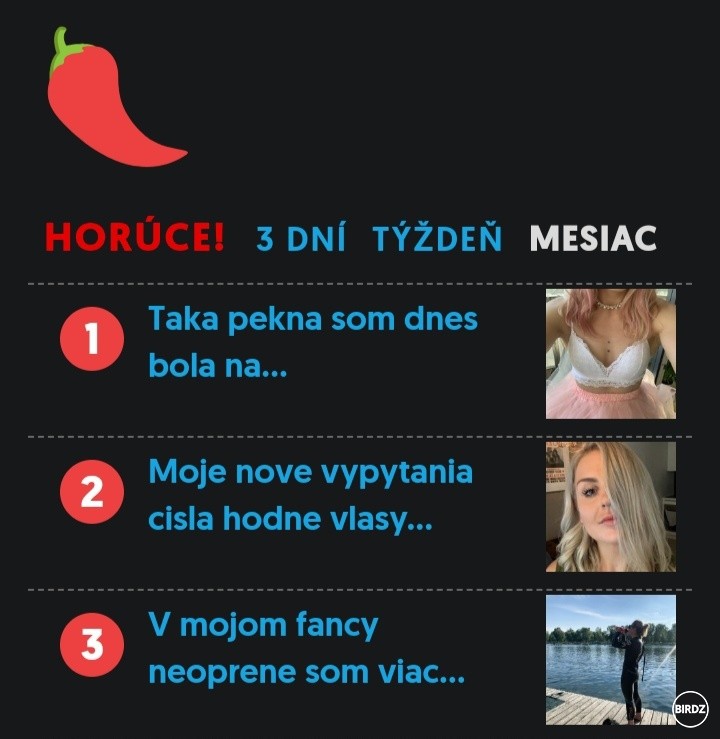
Task: Open post 'Taka pekna som dnes bola na...'
Action: pyautogui.click(x=312, y=342)
